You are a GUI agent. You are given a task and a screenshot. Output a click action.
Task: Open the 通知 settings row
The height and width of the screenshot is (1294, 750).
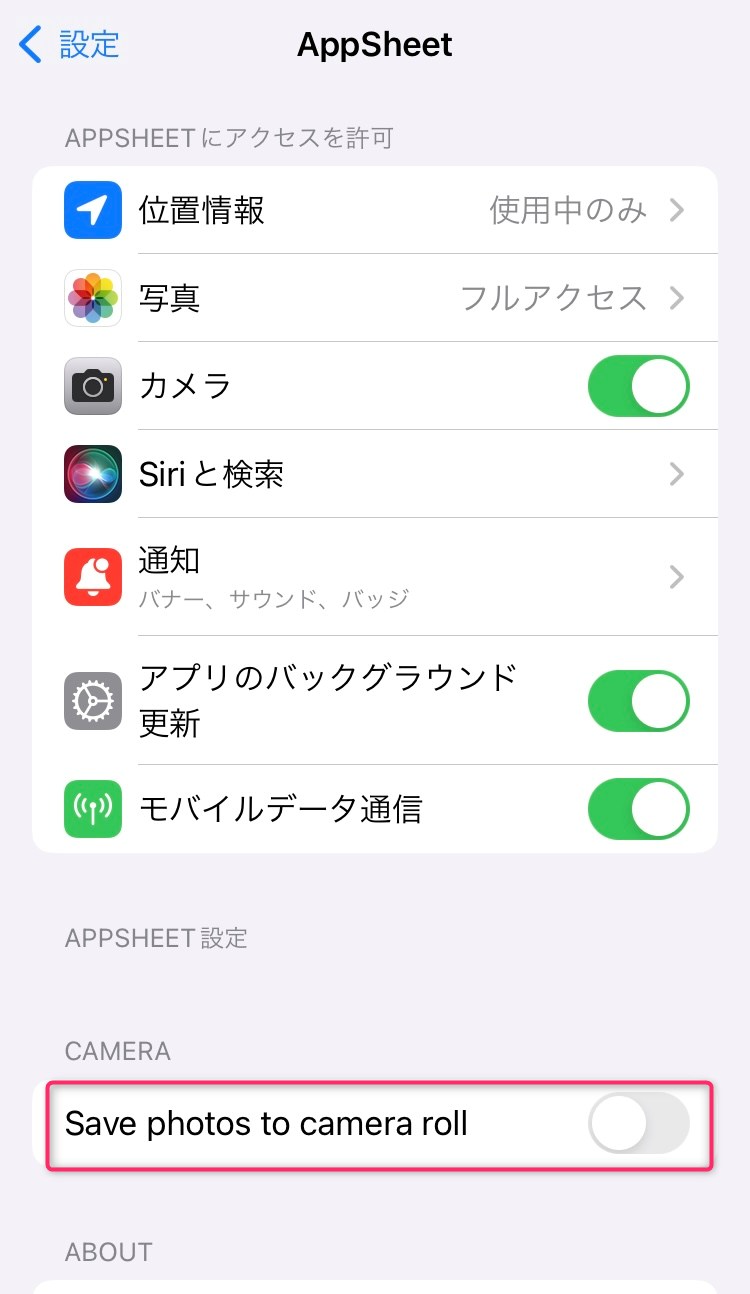[x=375, y=577]
